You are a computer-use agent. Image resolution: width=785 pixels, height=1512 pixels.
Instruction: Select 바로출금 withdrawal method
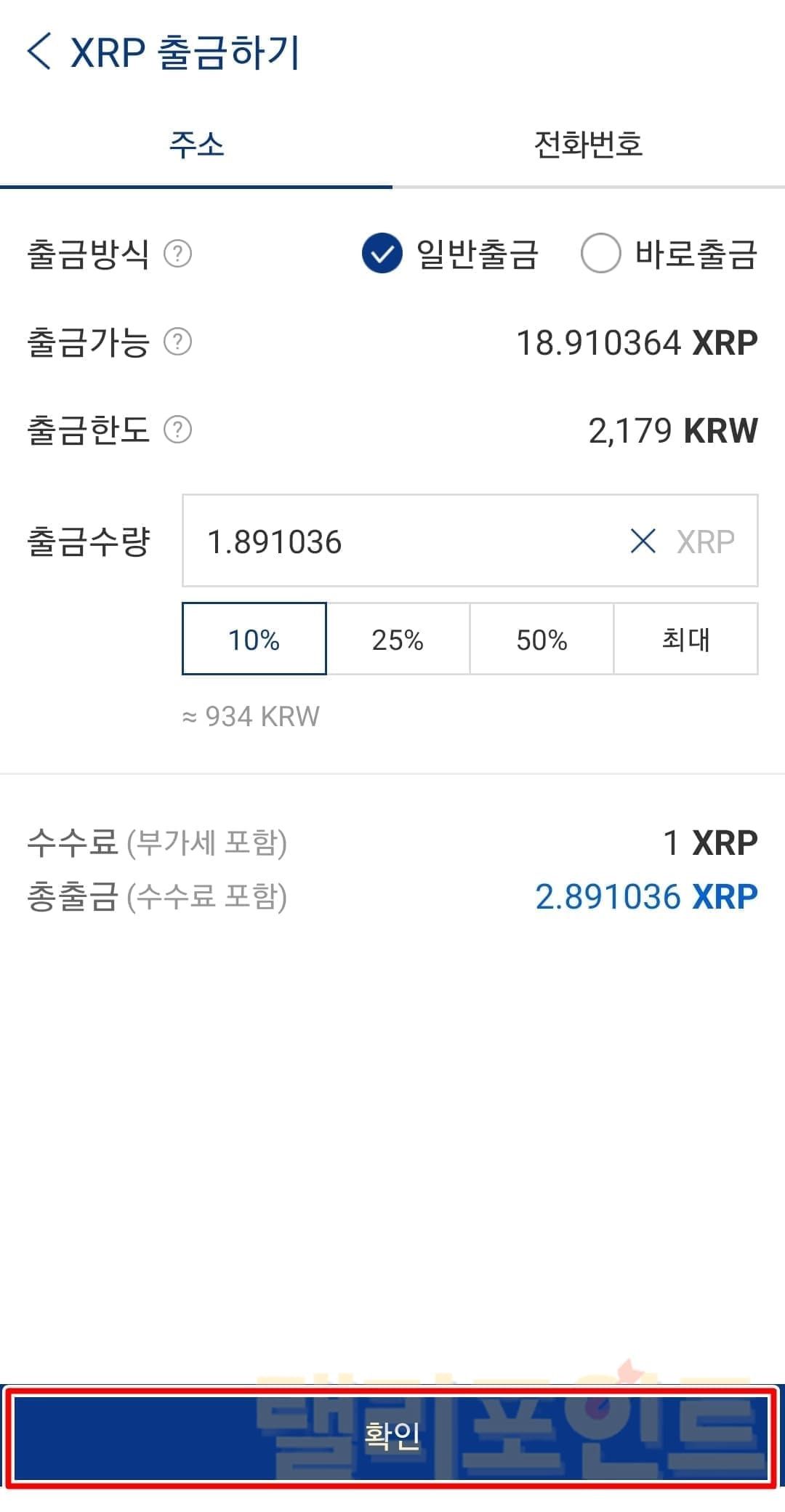(x=601, y=254)
